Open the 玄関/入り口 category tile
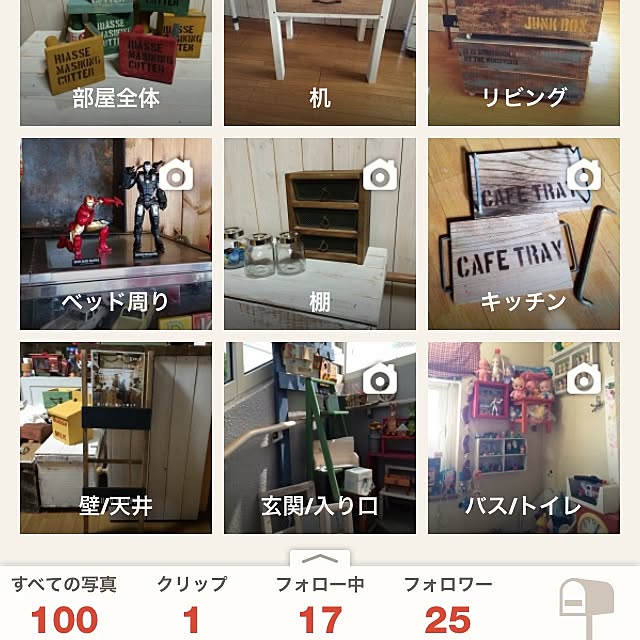This screenshot has height=640, width=640. 320,438
